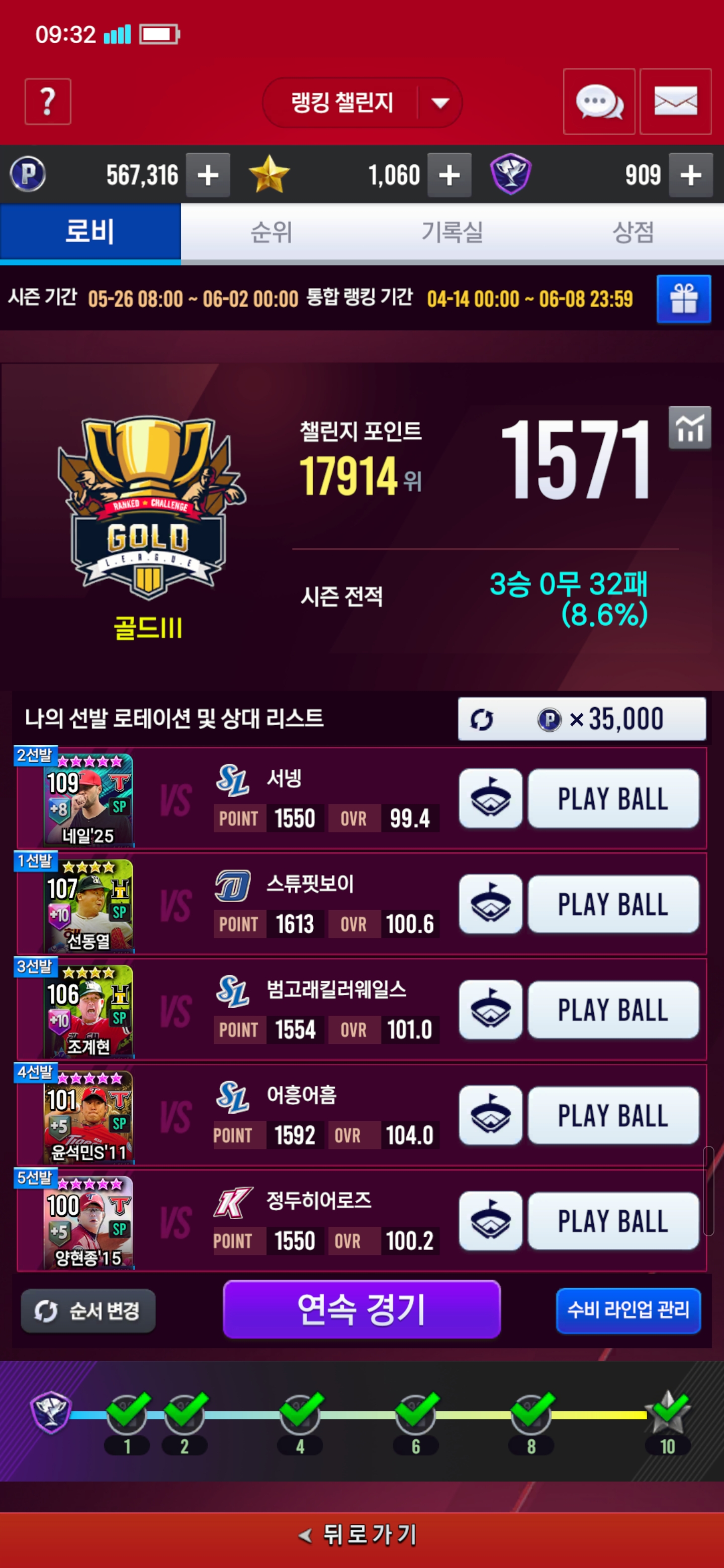This screenshot has height=1568, width=724.
Task: Refresh opponent list for 35,000 points
Action: click(582, 720)
